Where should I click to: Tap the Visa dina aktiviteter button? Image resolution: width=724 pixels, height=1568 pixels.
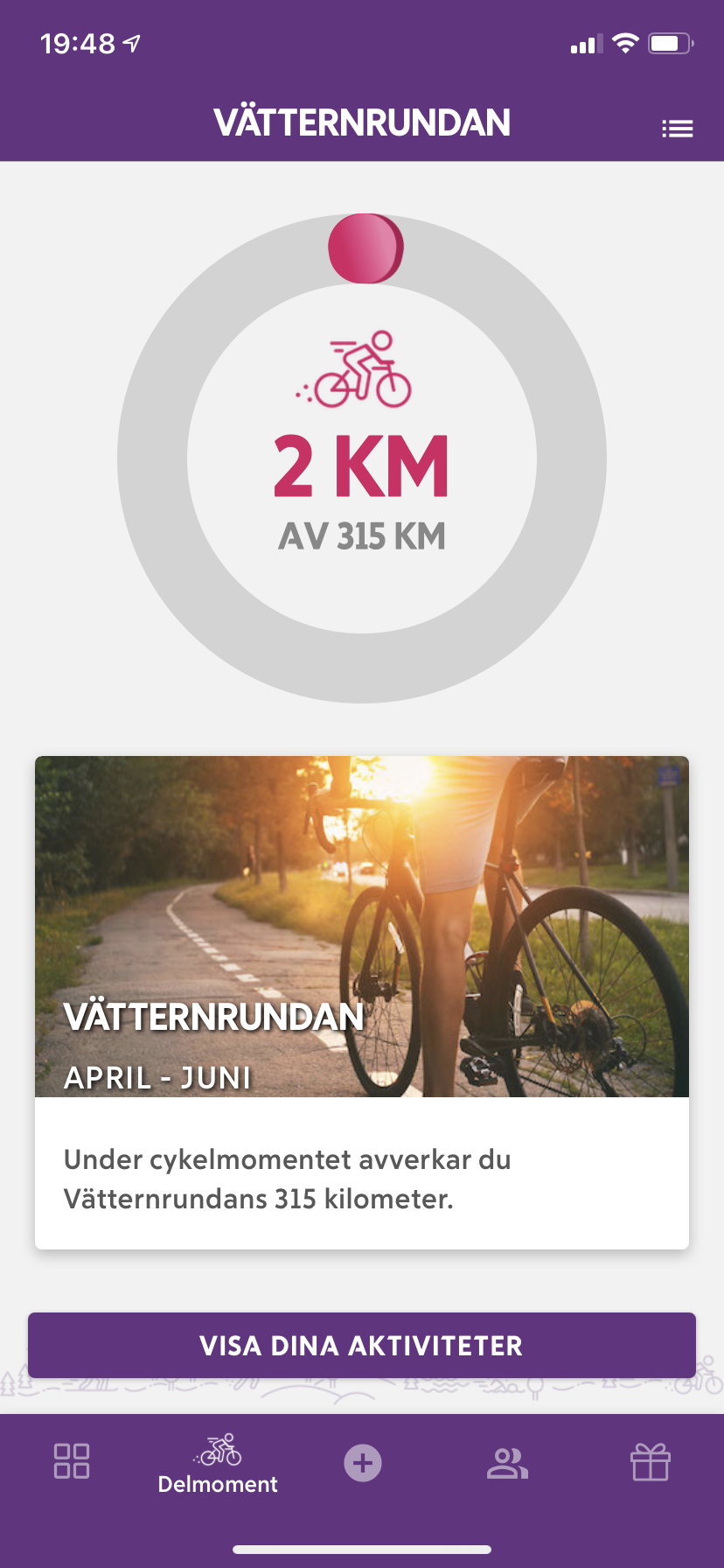[362, 1345]
